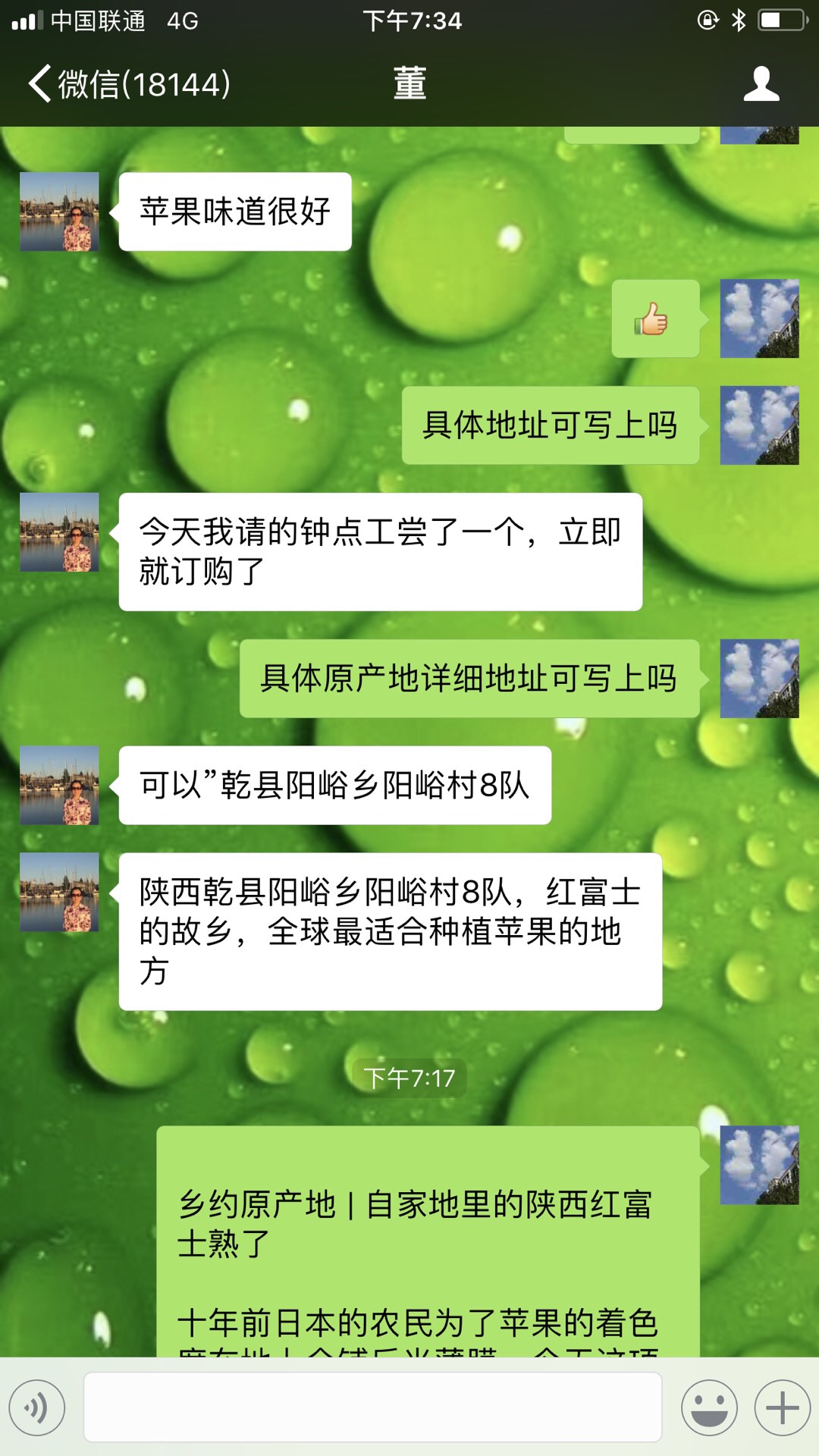Tap the contact's avatar beside 苹果味道很好
Image resolution: width=819 pixels, height=1456 pixels.
point(59,212)
